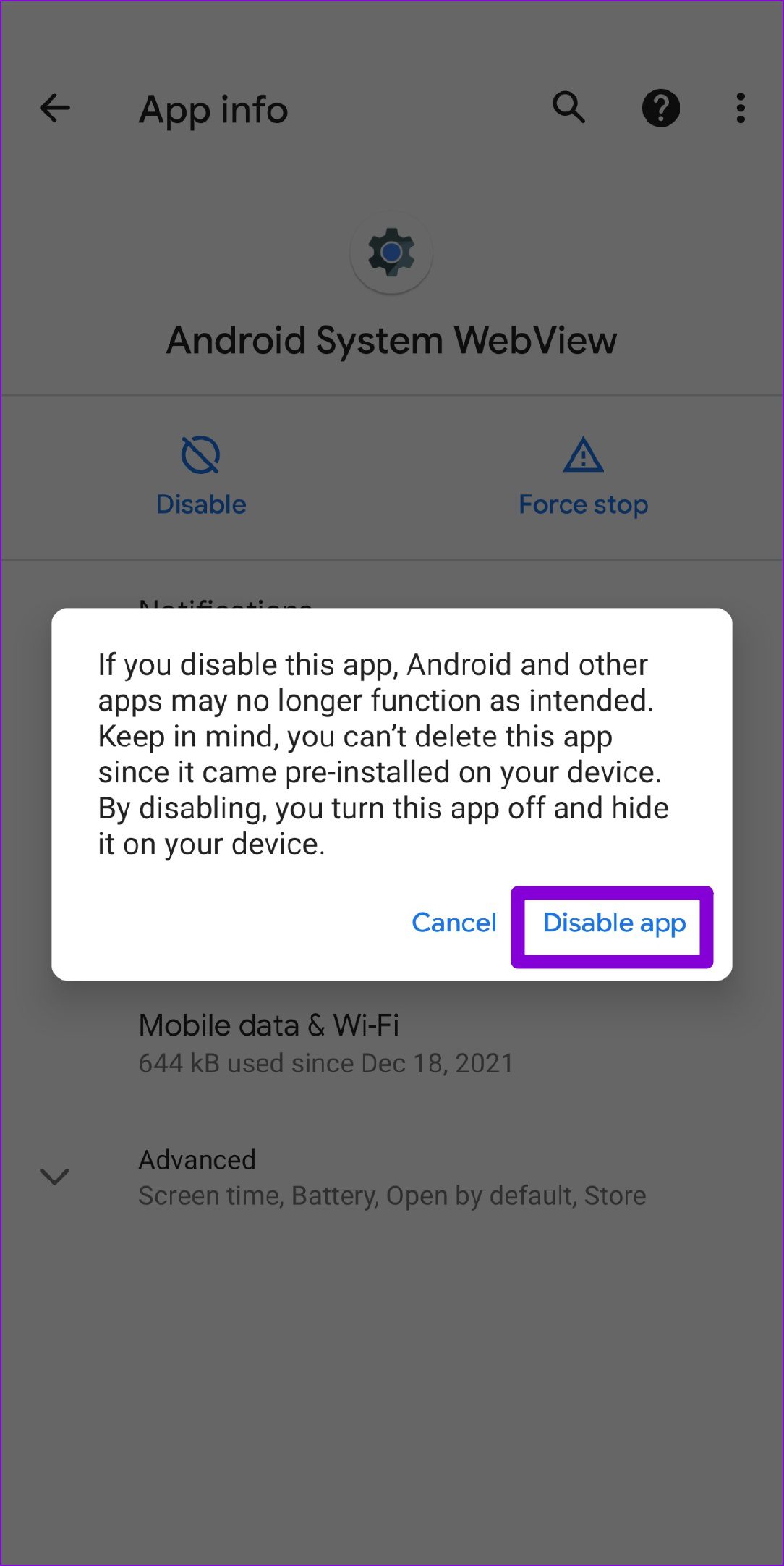Tap Disable under Android System WebView
This screenshot has height=1566, width=784.
tap(201, 475)
